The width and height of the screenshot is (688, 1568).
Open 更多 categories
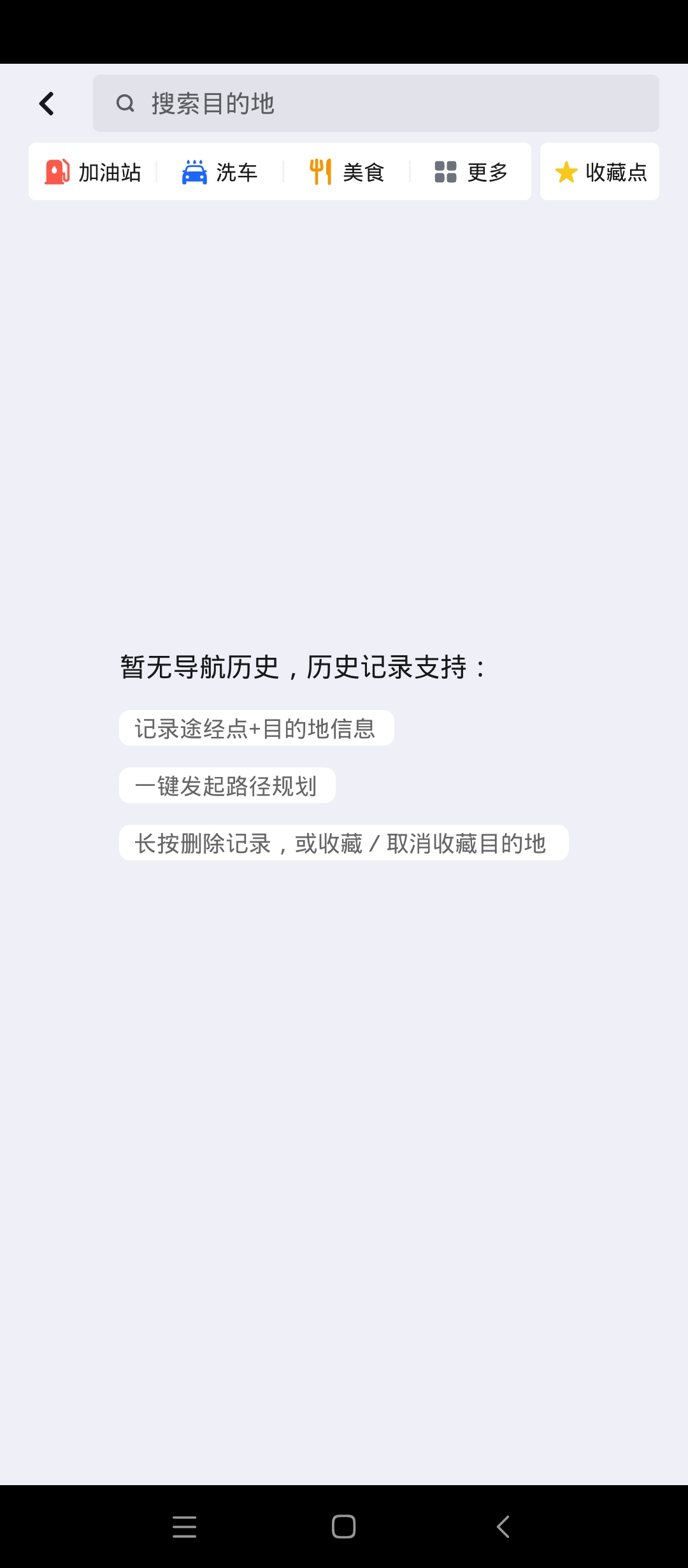[x=471, y=172]
